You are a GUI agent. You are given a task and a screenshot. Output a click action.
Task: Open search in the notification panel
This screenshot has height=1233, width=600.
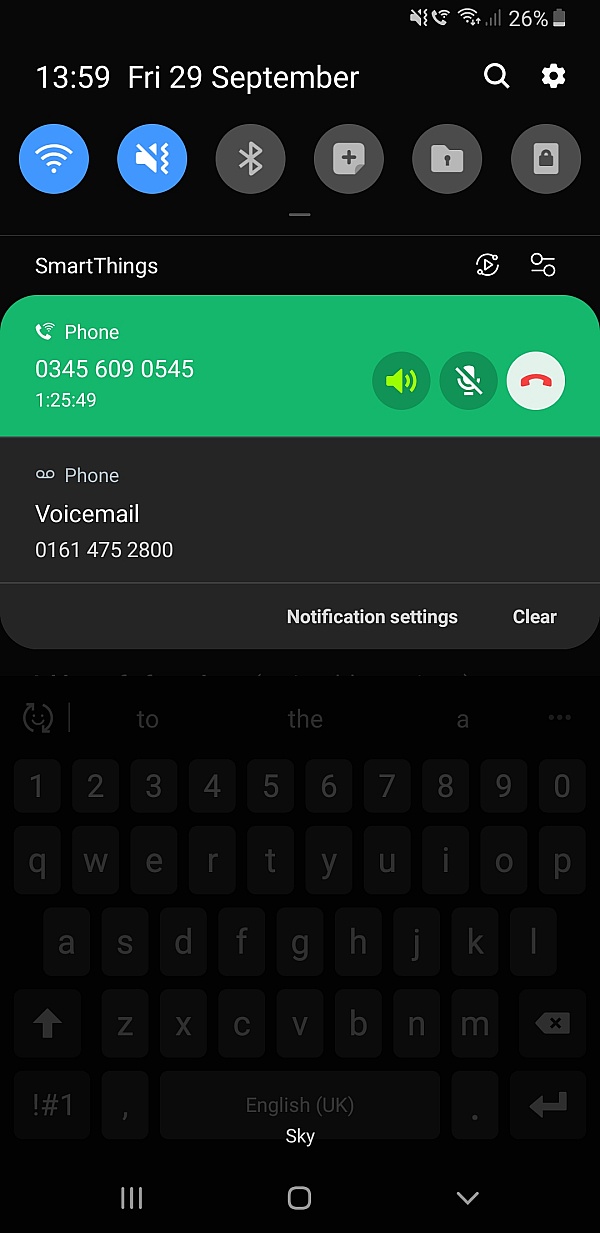pyautogui.click(x=496, y=76)
